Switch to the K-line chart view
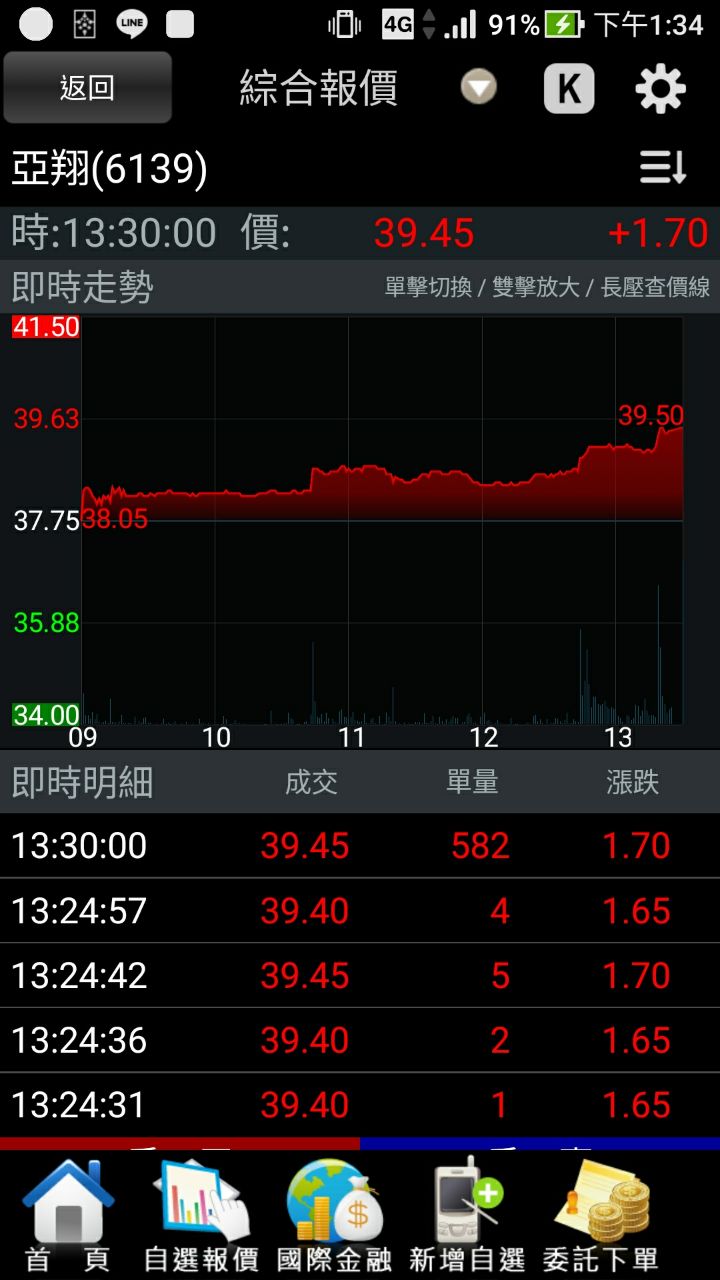This screenshot has width=720, height=1280. point(568,88)
